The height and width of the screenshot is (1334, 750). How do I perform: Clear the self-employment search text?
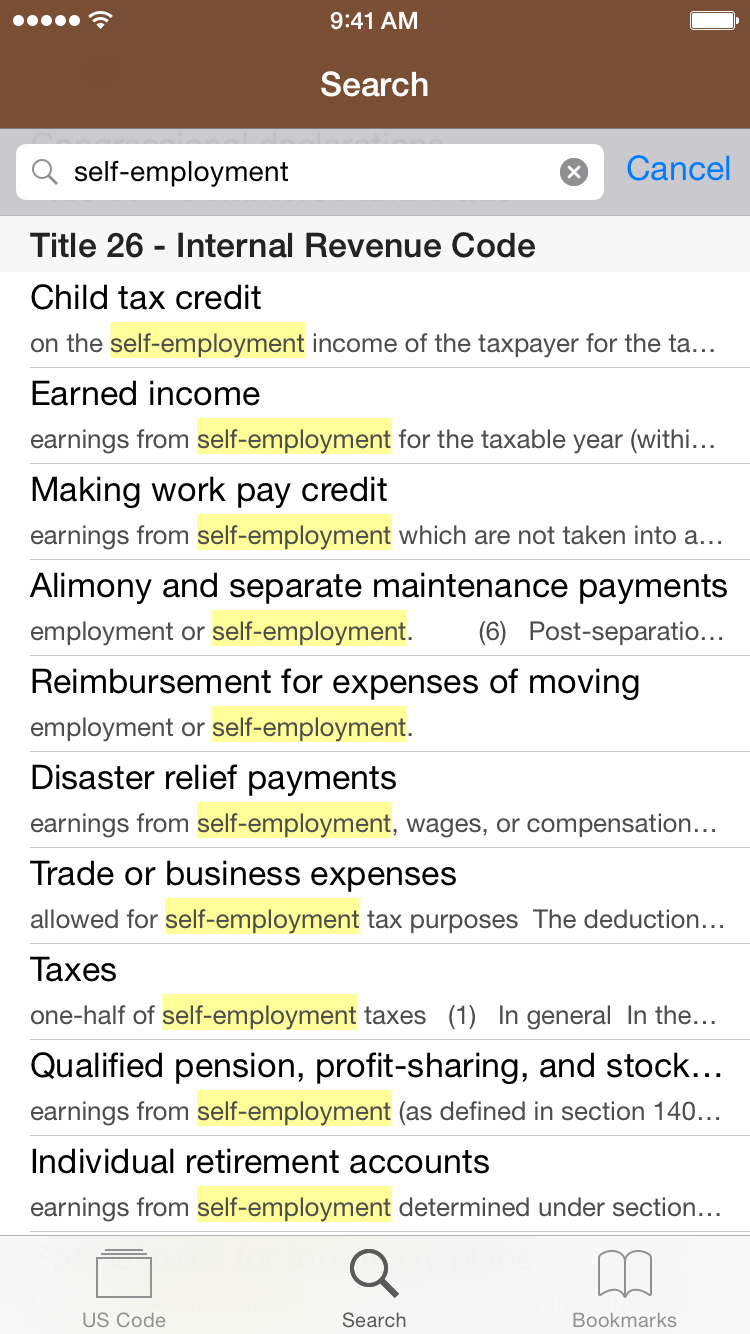(x=573, y=173)
